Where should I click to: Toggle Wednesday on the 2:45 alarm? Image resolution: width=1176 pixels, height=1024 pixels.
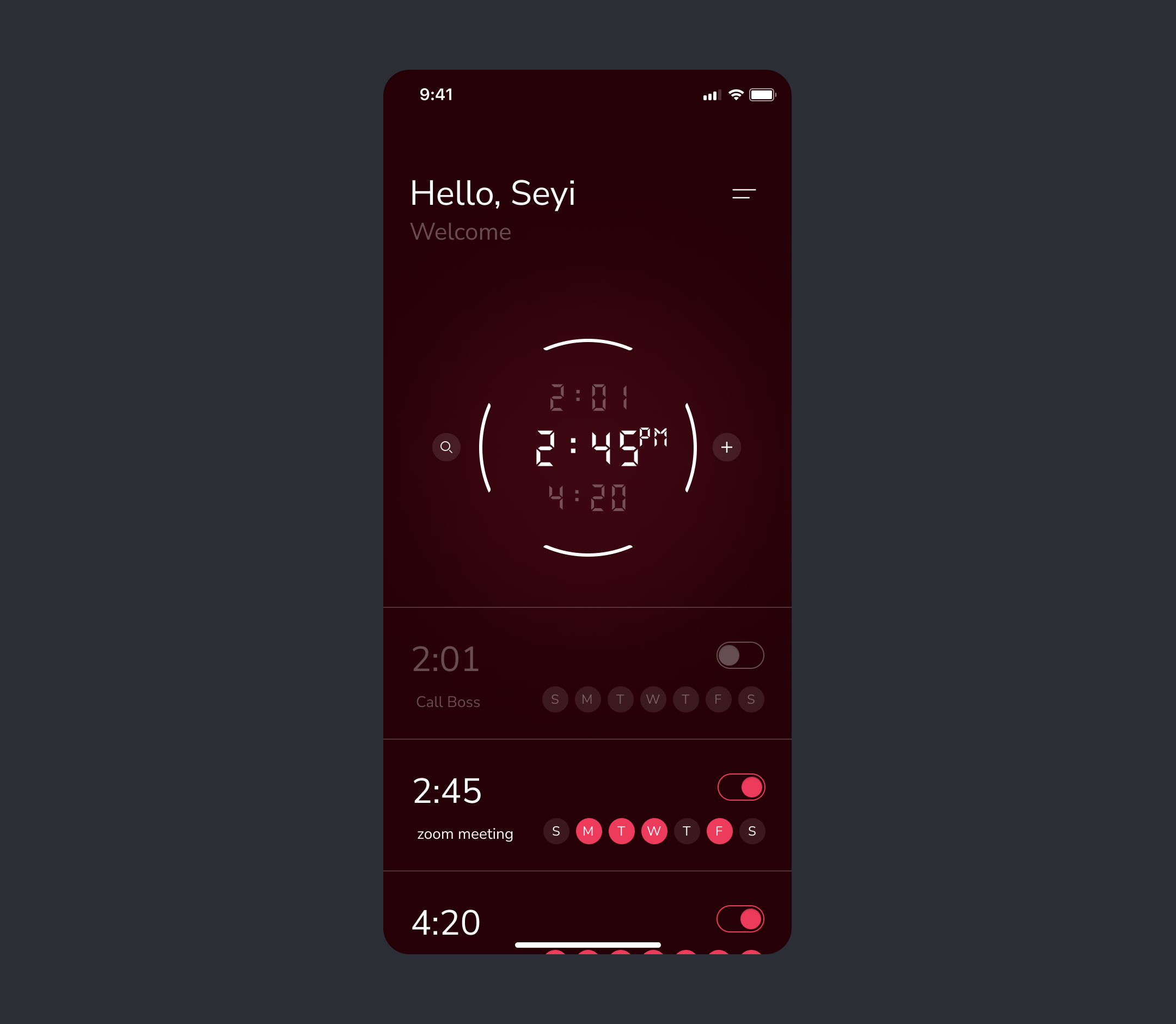654,831
